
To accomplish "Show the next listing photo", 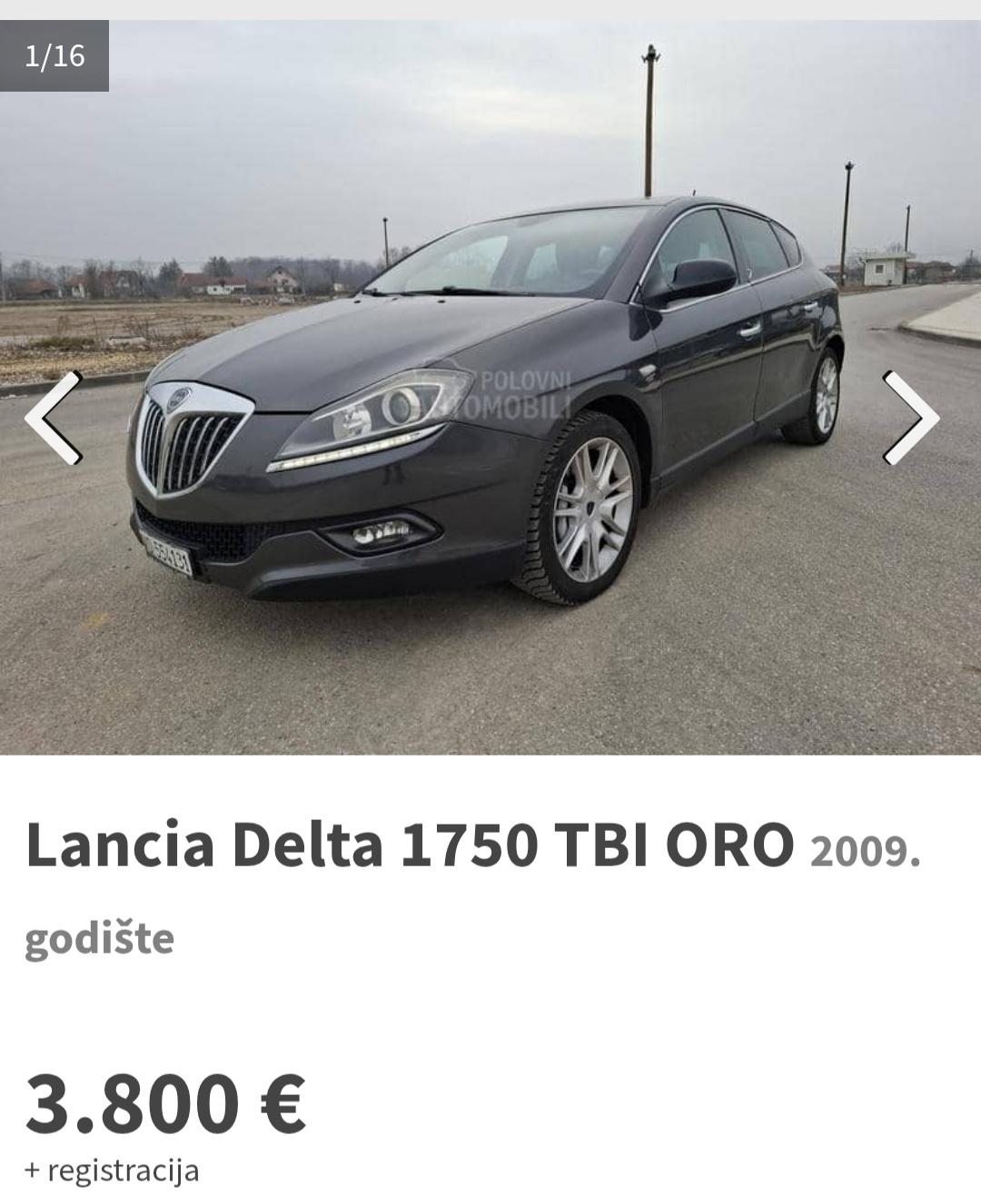I will coord(910,418).
